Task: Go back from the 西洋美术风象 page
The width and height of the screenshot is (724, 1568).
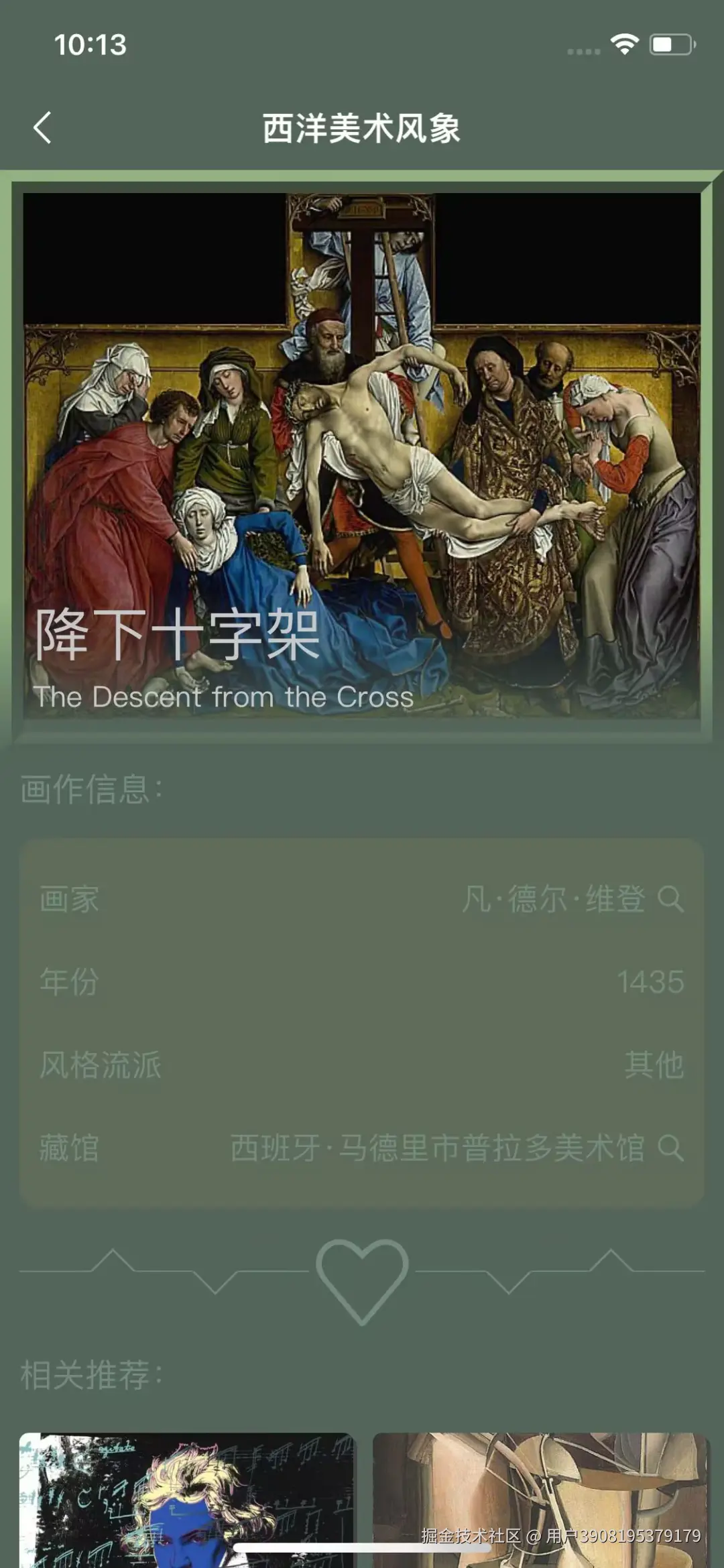Action: [42, 127]
